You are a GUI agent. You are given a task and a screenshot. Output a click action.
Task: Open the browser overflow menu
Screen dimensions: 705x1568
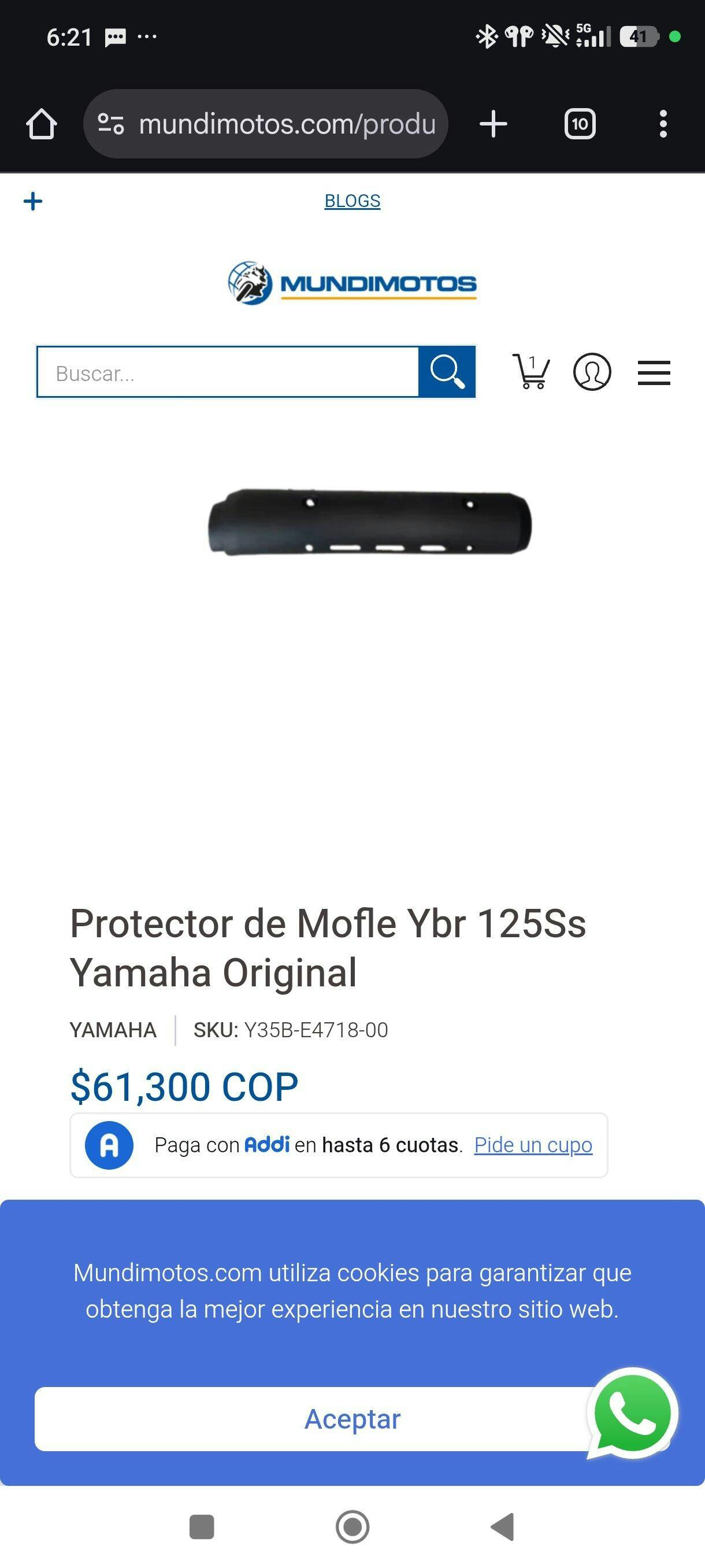663,124
